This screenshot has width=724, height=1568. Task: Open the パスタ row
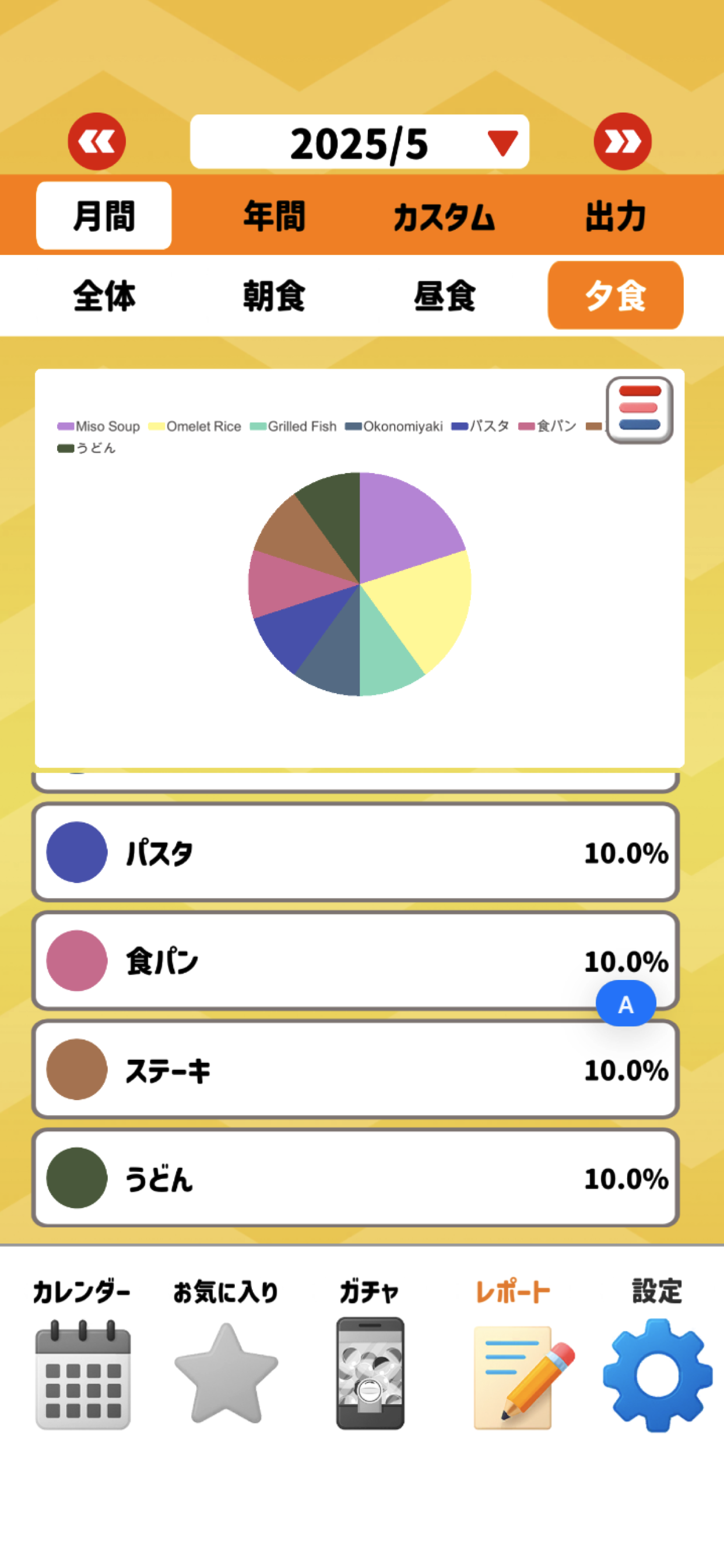(x=356, y=852)
